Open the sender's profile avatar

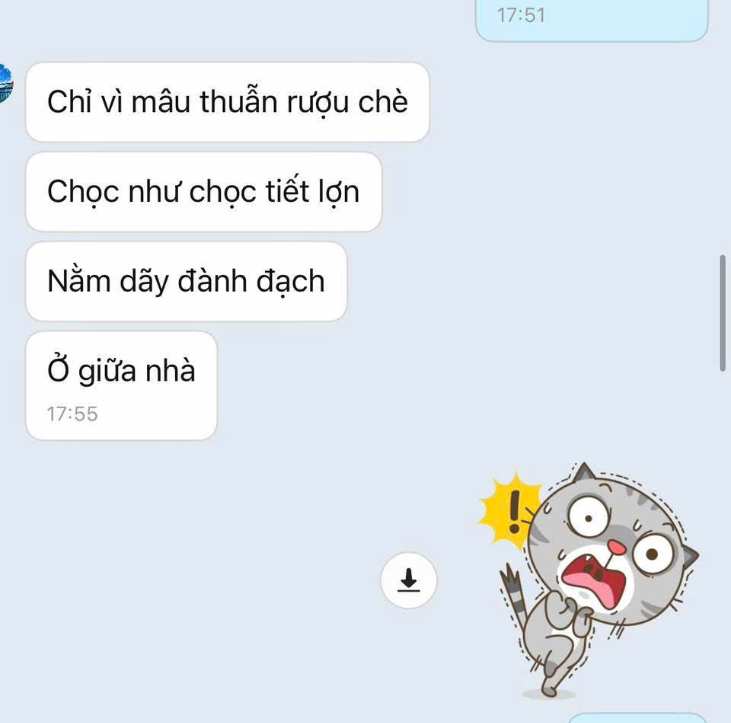point(5,85)
